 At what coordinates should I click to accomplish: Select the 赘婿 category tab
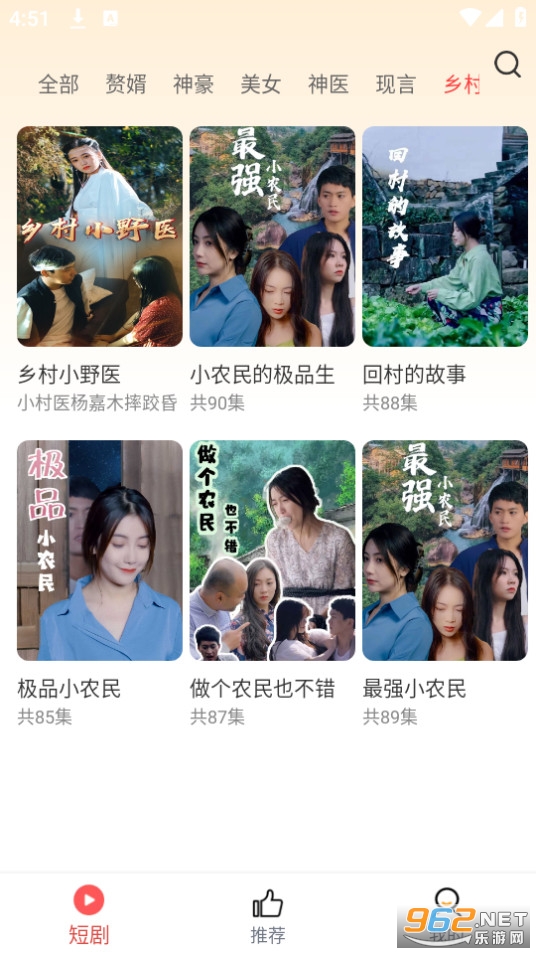[126, 84]
